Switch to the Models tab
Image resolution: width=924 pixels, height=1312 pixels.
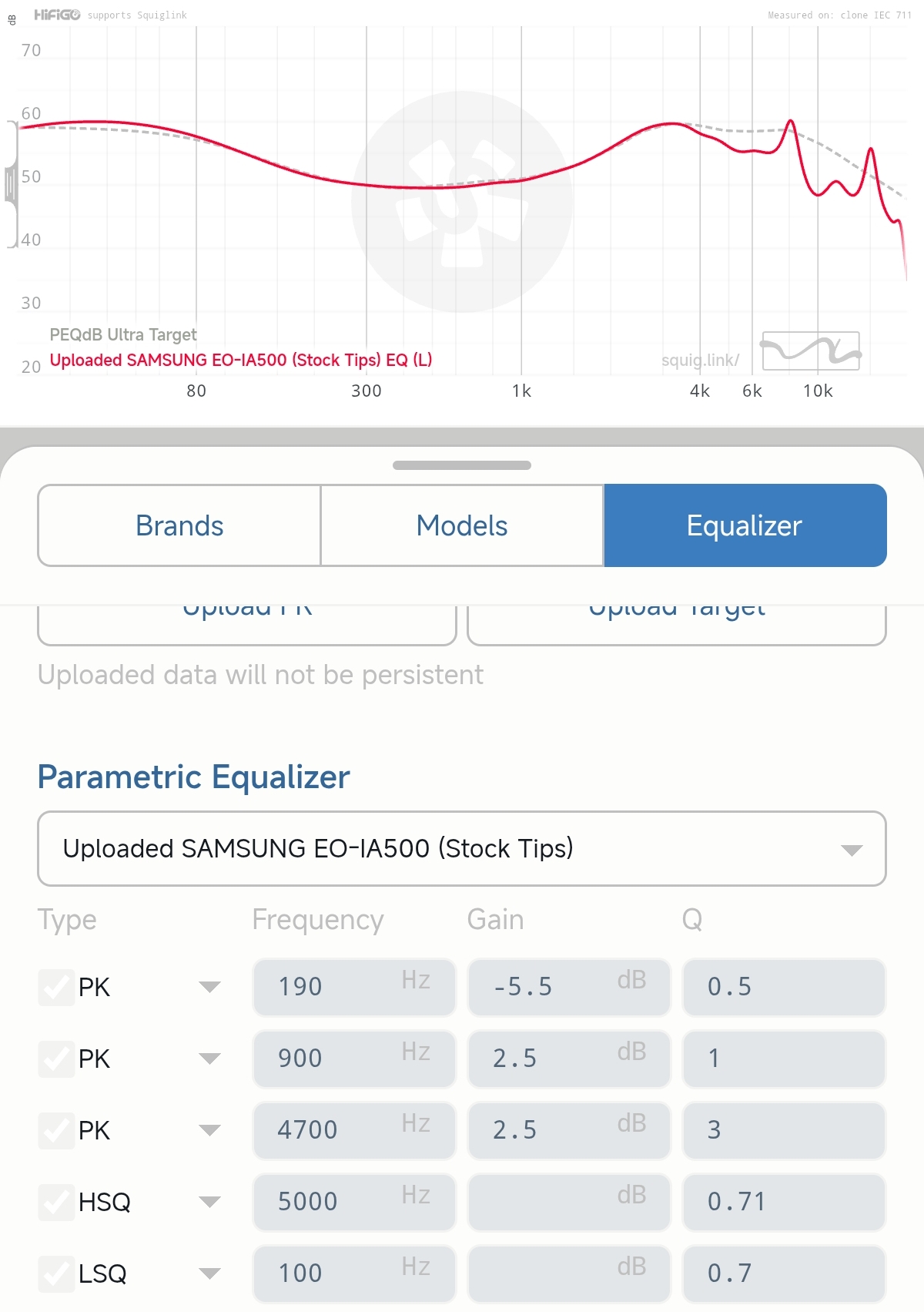point(462,525)
